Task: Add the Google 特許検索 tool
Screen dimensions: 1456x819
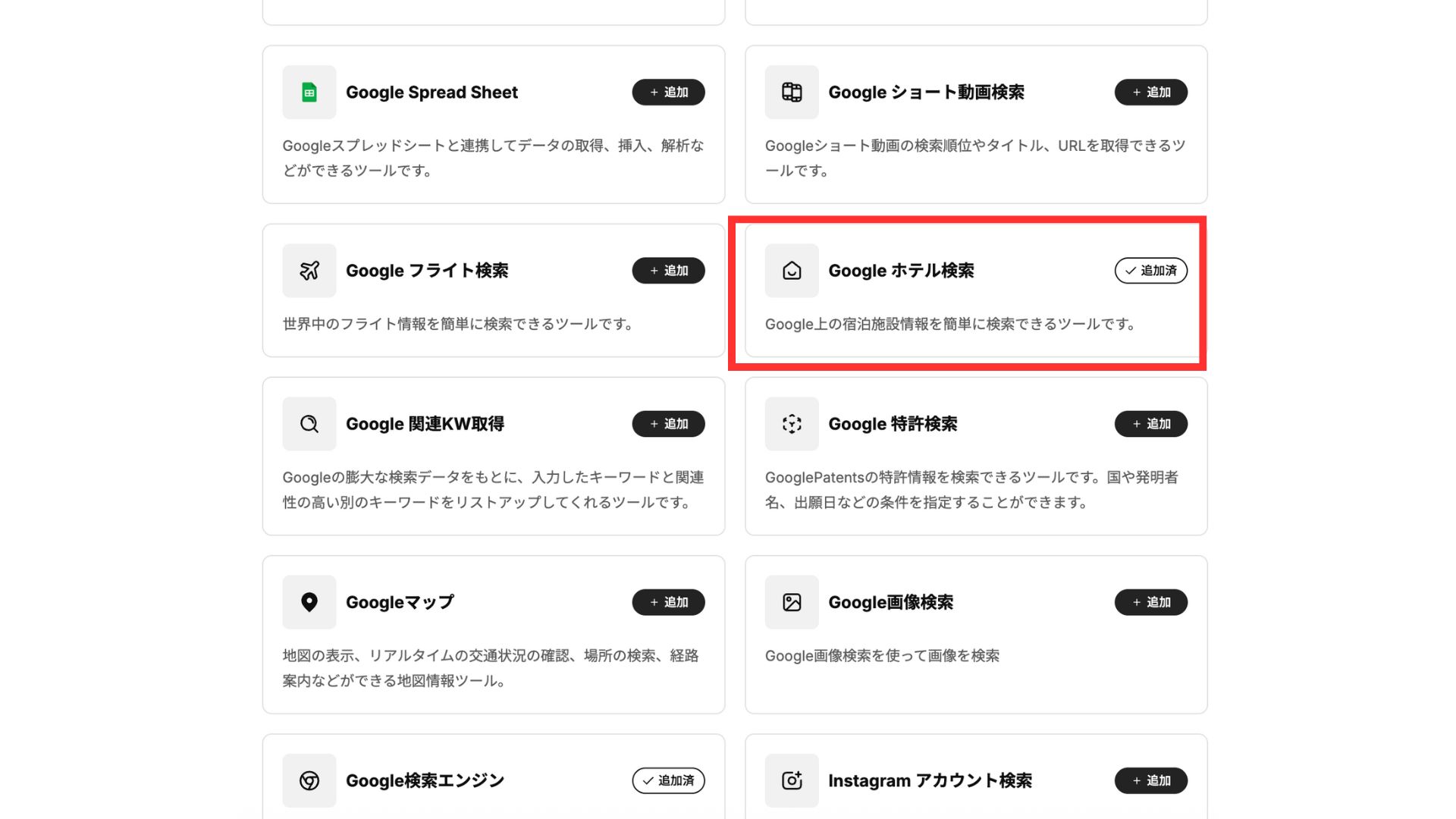Action: click(1150, 424)
